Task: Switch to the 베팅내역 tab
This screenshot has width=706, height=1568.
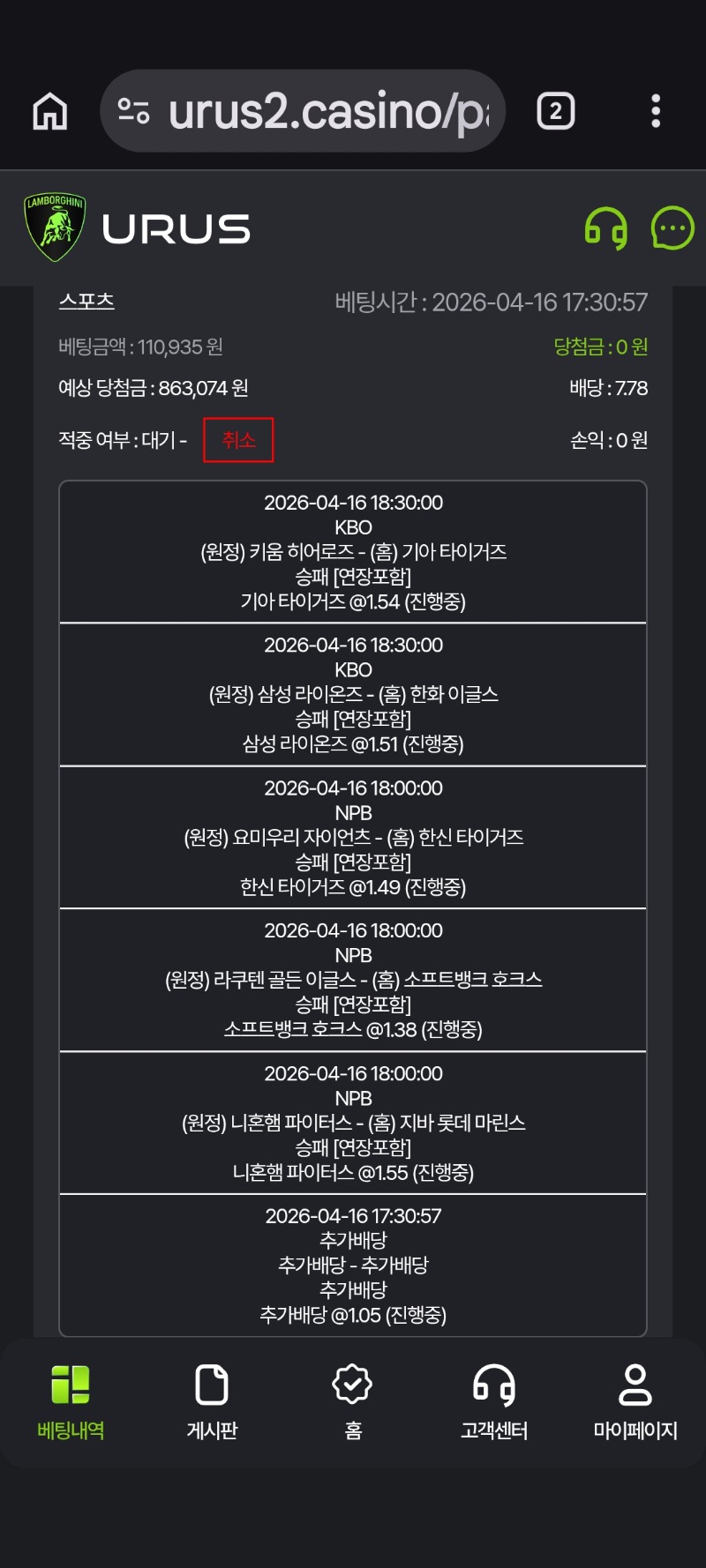Action: click(71, 1401)
